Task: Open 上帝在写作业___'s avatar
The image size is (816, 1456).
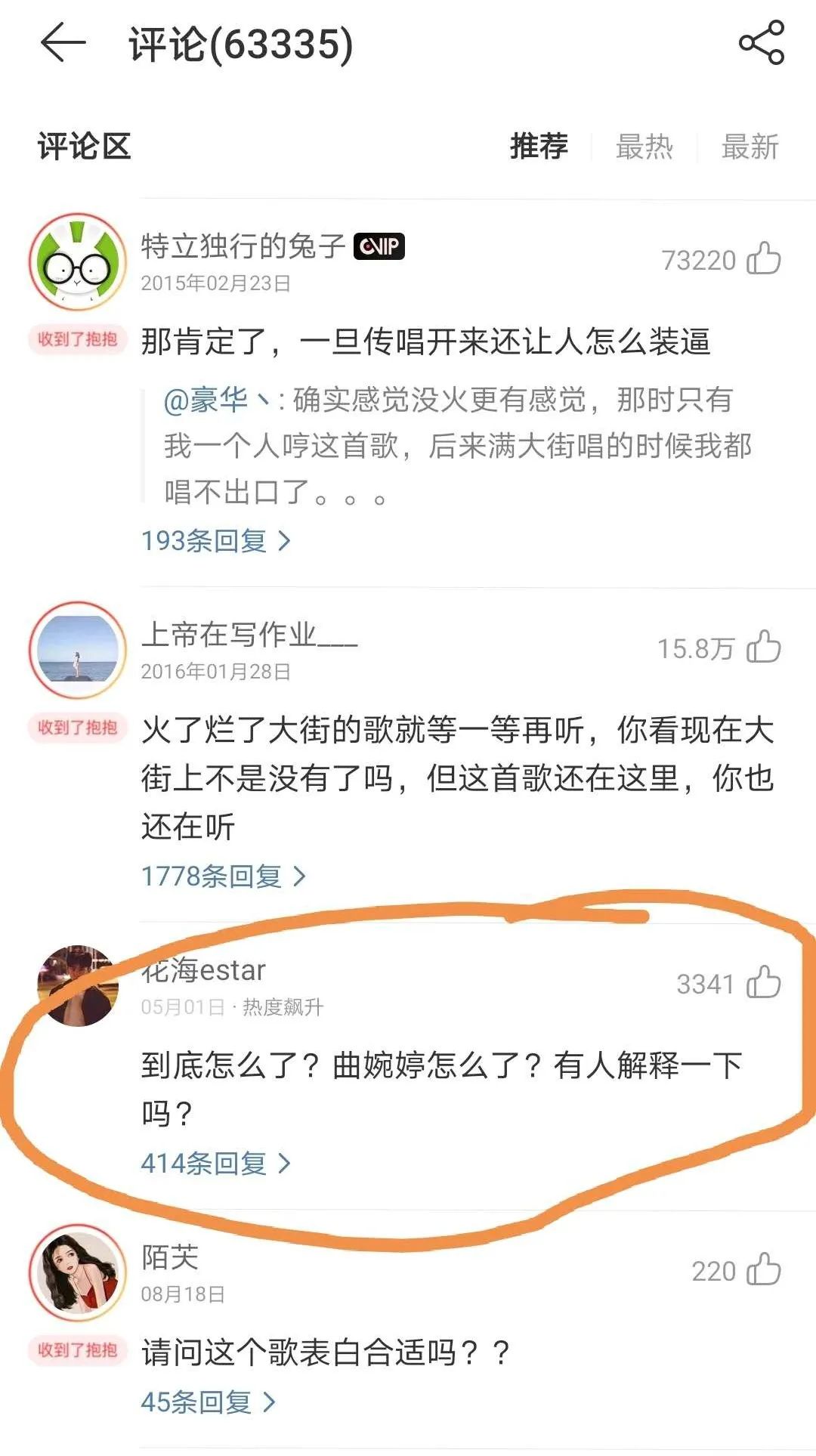Action: (77, 650)
